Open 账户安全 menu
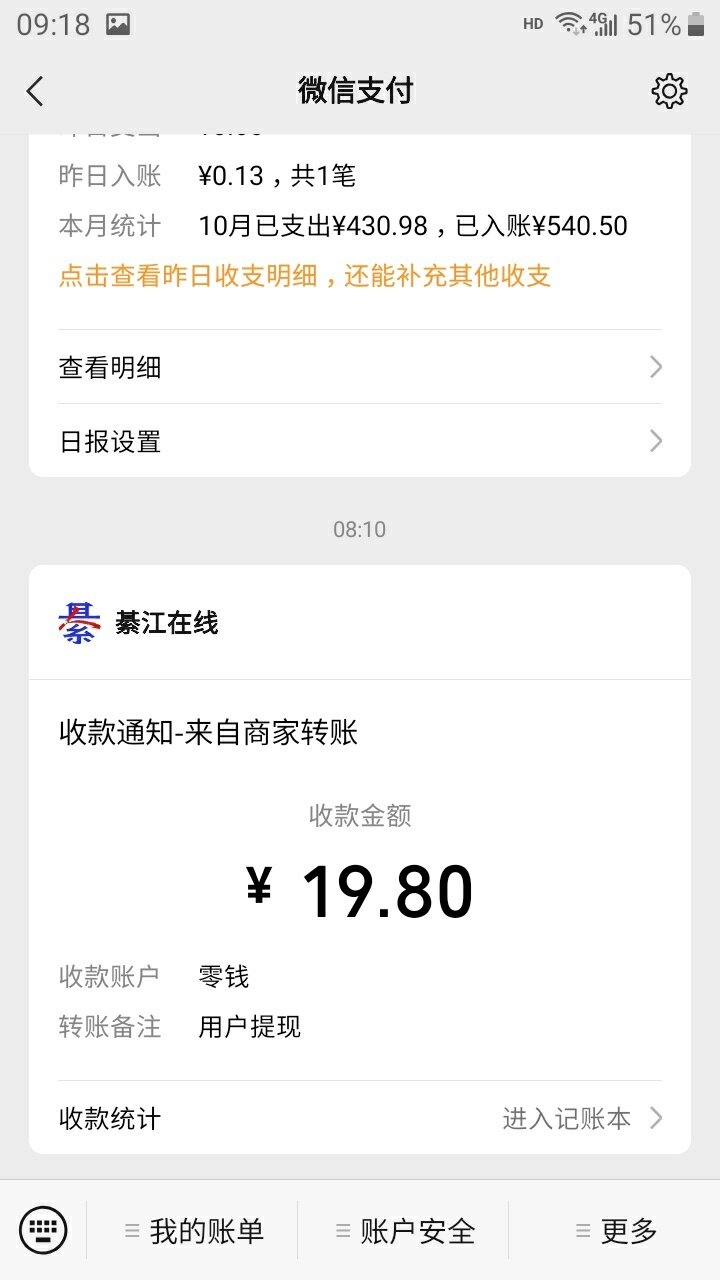 [405, 1231]
